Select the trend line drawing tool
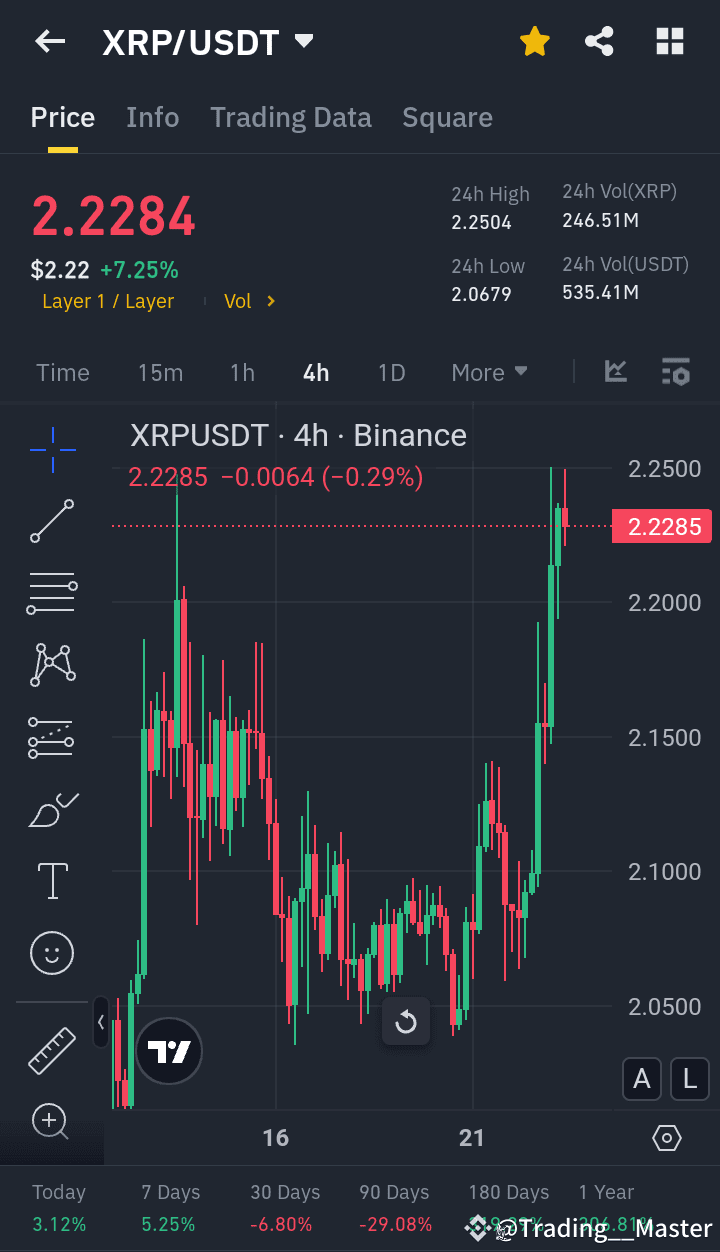Image resolution: width=720 pixels, height=1252 pixels. (51, 522)
